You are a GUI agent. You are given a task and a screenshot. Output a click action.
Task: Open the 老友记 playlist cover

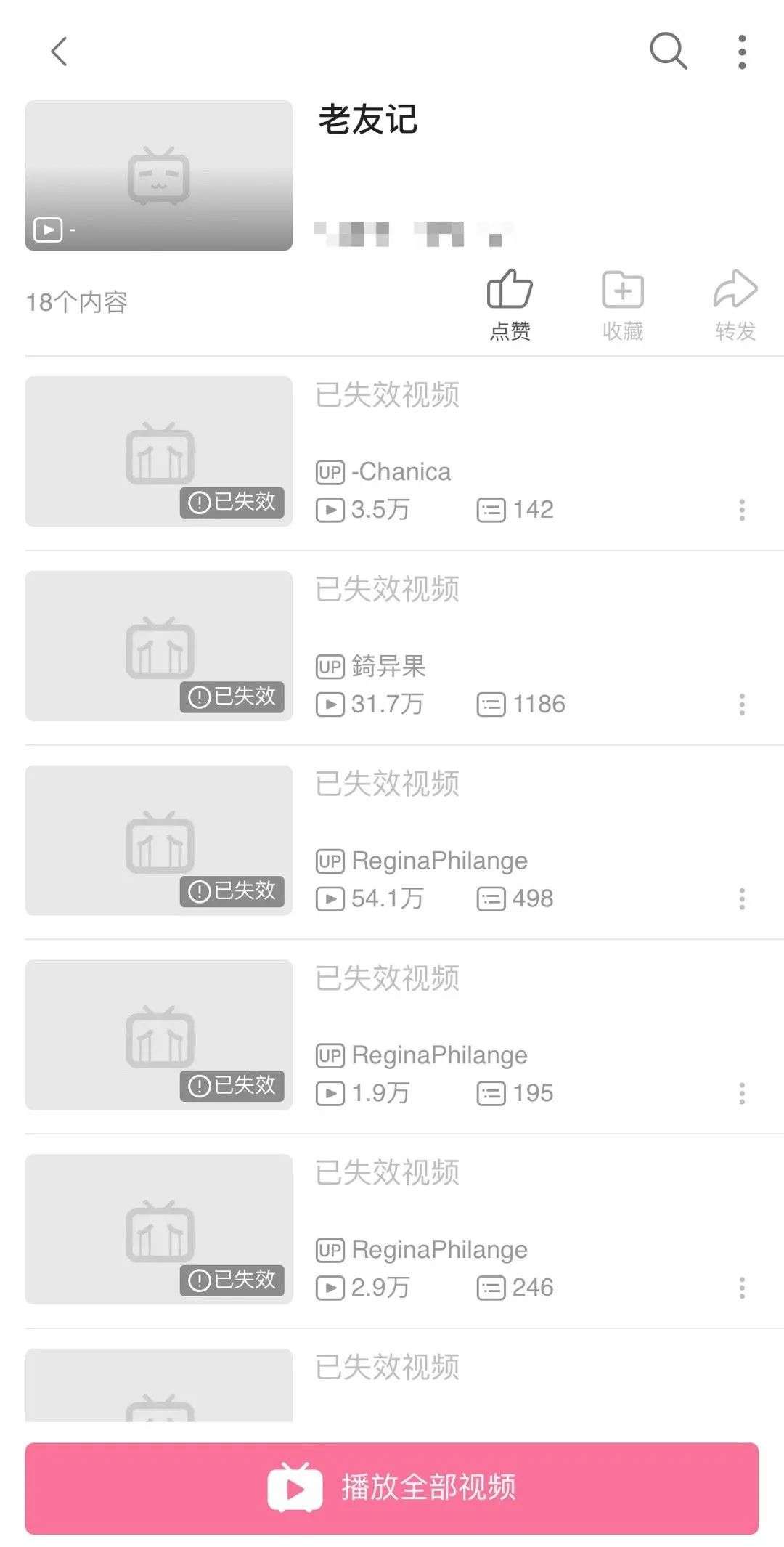coord(158,175)
